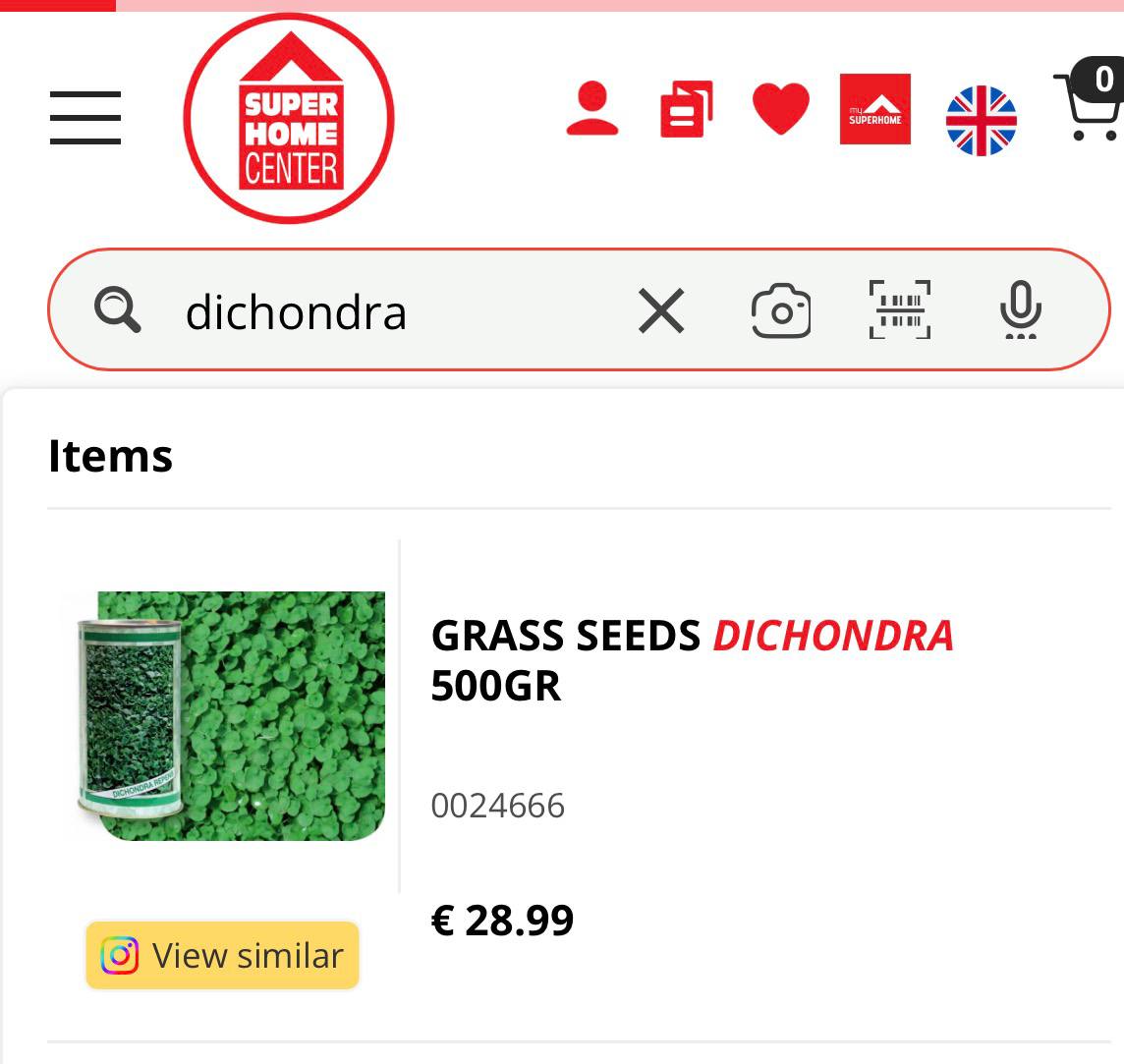Open the documents list icon
This screenshot has width=1124, height=1064.
tap(686, 109)
